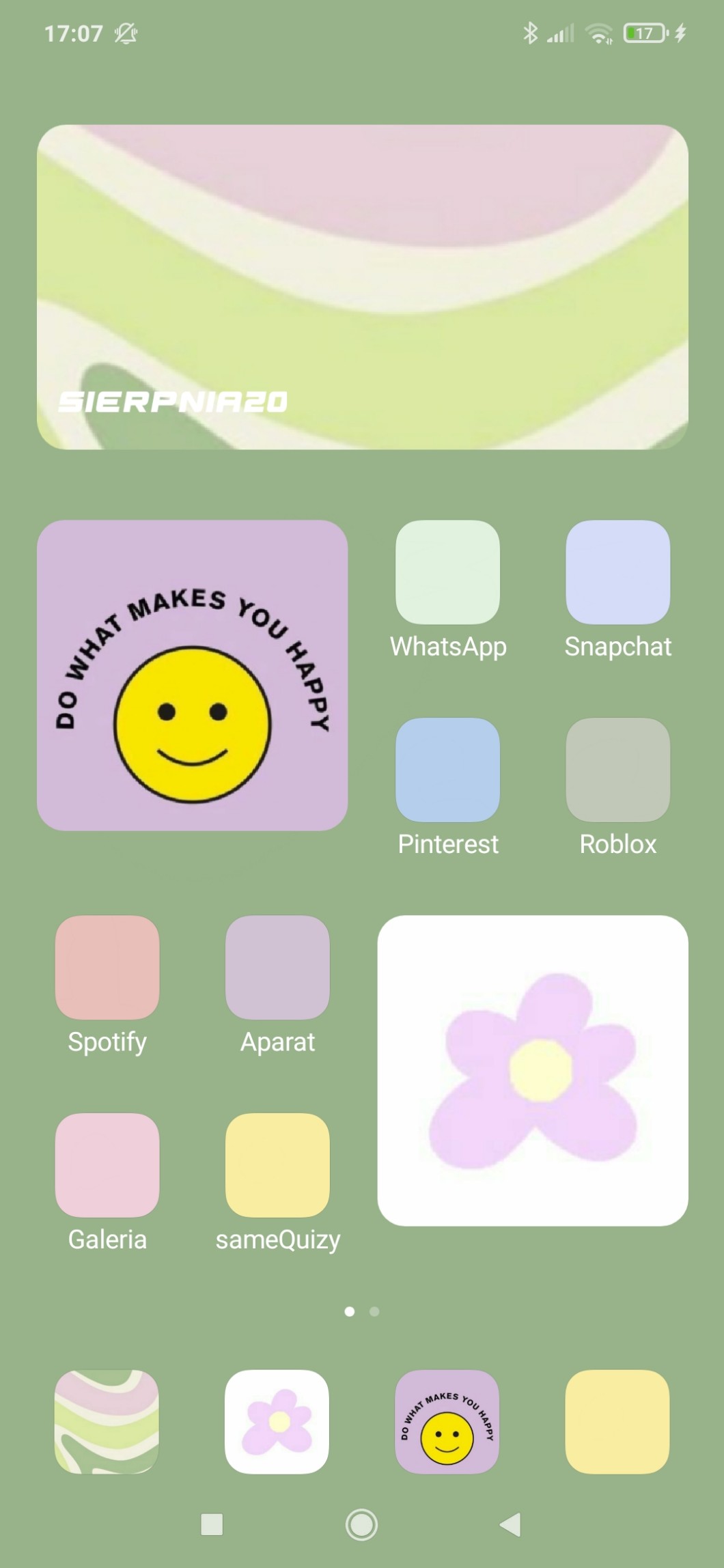Open Spotify
Image resolution: width=724 pixels, height=1568 pixels.
(107, 967)
